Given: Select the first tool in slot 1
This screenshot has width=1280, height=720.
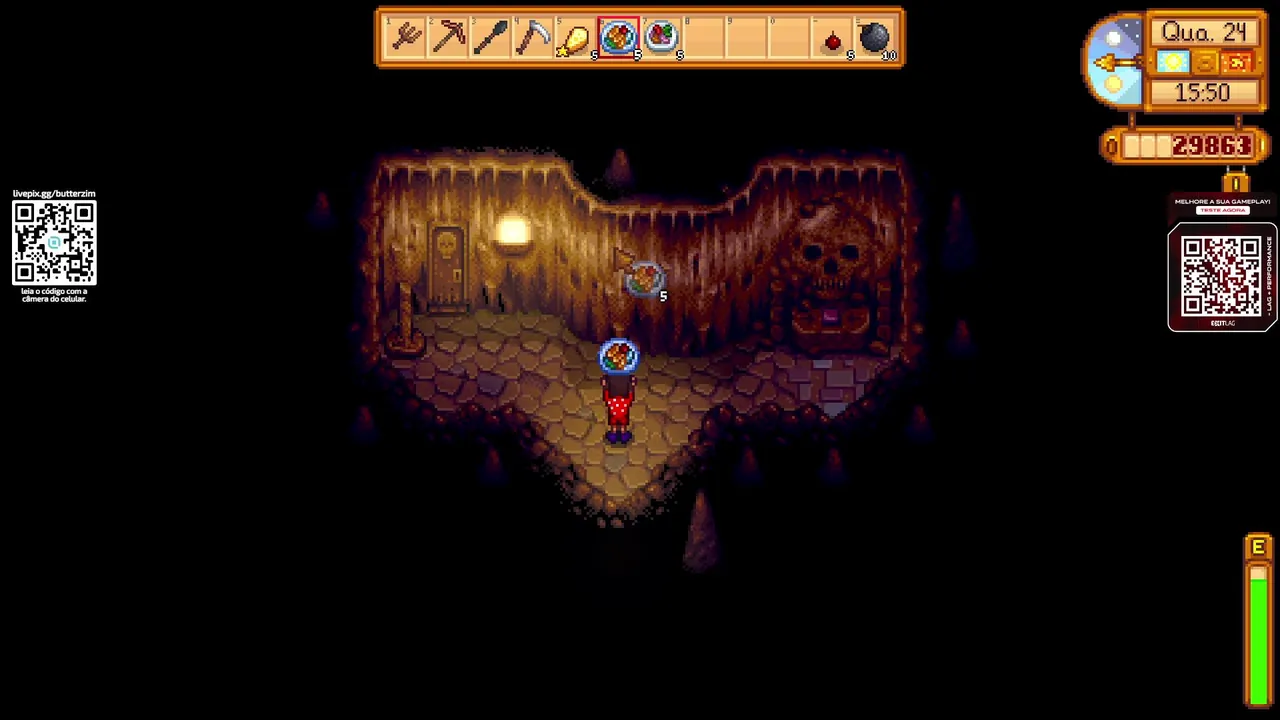Looking at the screenshot, I should tap(407, 38).
